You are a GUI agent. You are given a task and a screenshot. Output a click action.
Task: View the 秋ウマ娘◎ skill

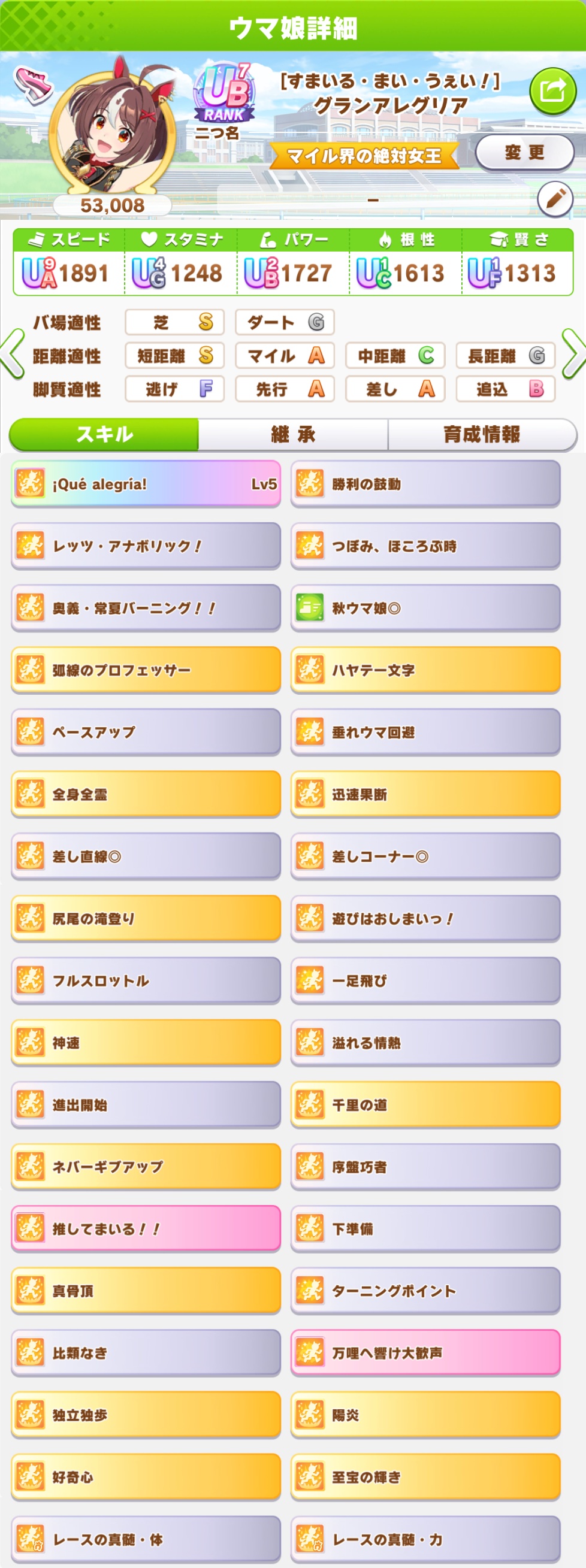pos(425,608)
